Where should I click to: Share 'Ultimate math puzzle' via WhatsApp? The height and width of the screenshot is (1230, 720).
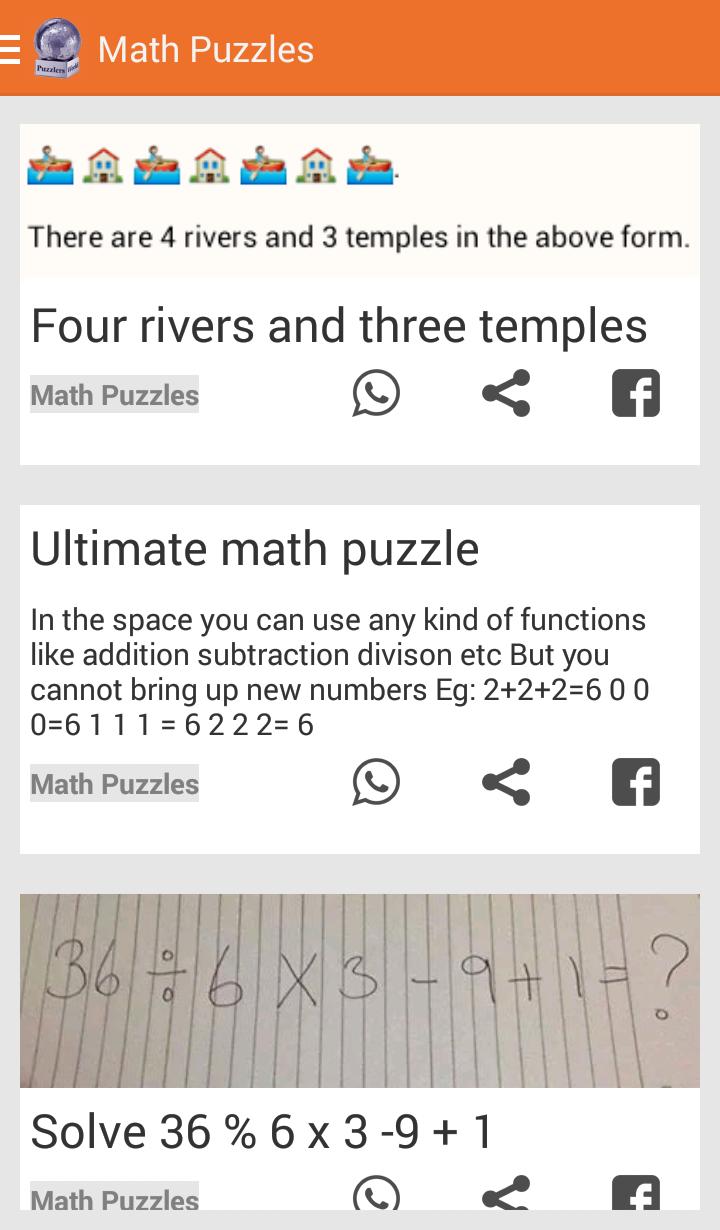point(377,783)
